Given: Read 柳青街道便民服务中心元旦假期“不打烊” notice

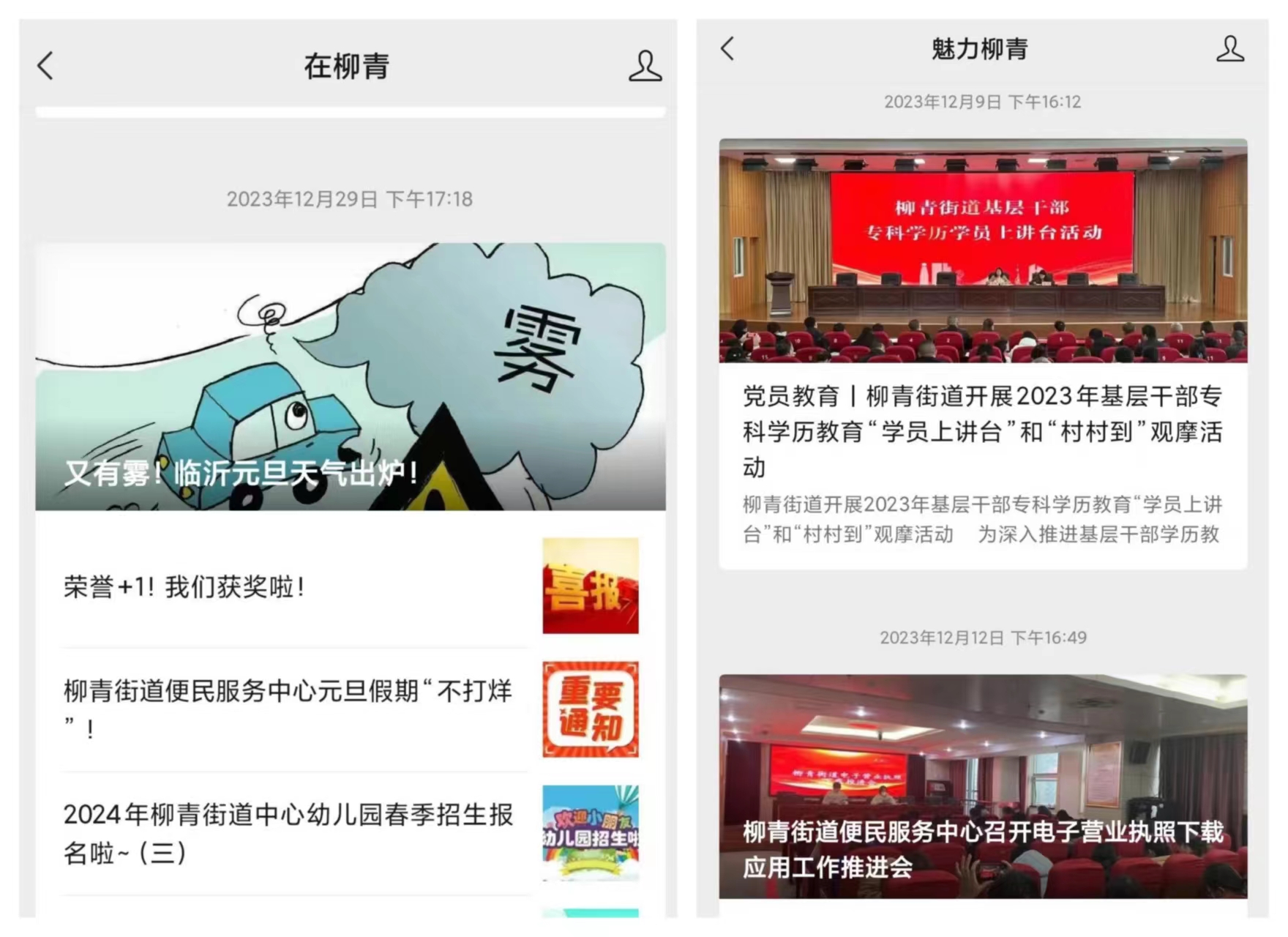Looking at the screenshot, I should click(293, 709).
